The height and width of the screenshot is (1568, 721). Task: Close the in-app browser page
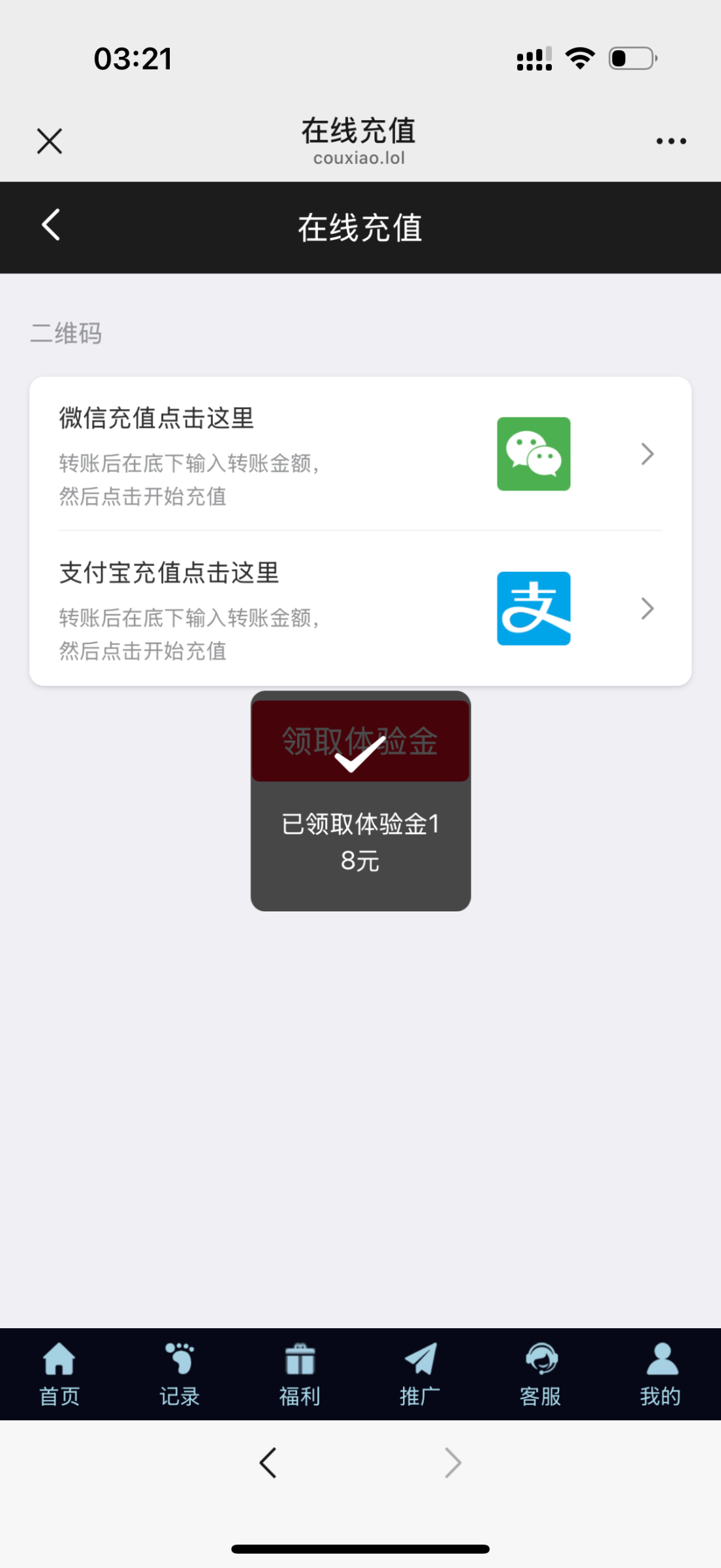pos(50,141)
